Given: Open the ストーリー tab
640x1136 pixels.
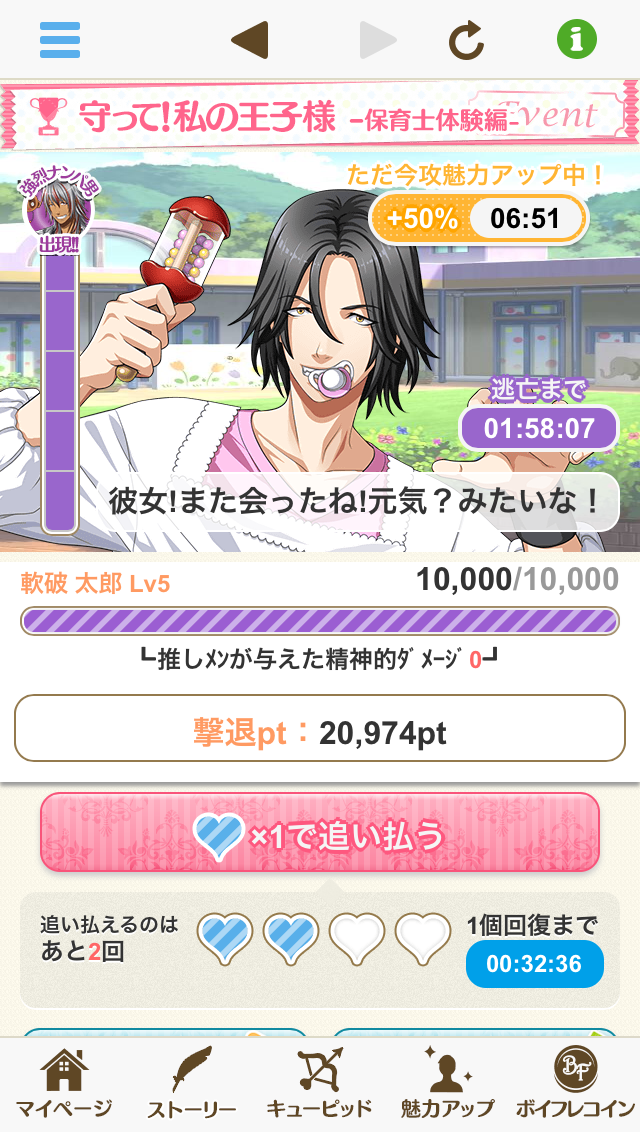Looking at the screenshot, I should pos(192,1086).
